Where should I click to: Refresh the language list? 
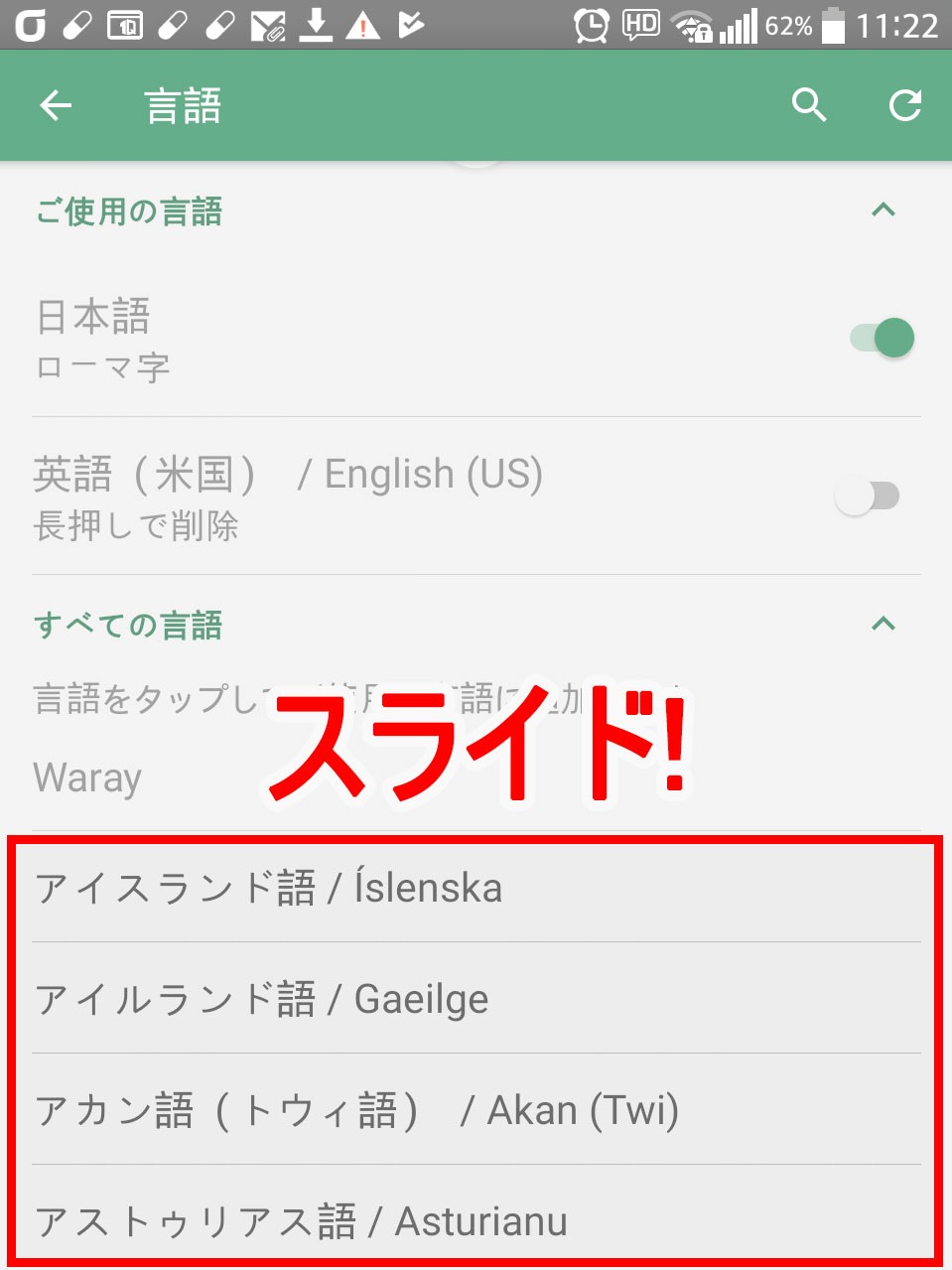[904, 105]
